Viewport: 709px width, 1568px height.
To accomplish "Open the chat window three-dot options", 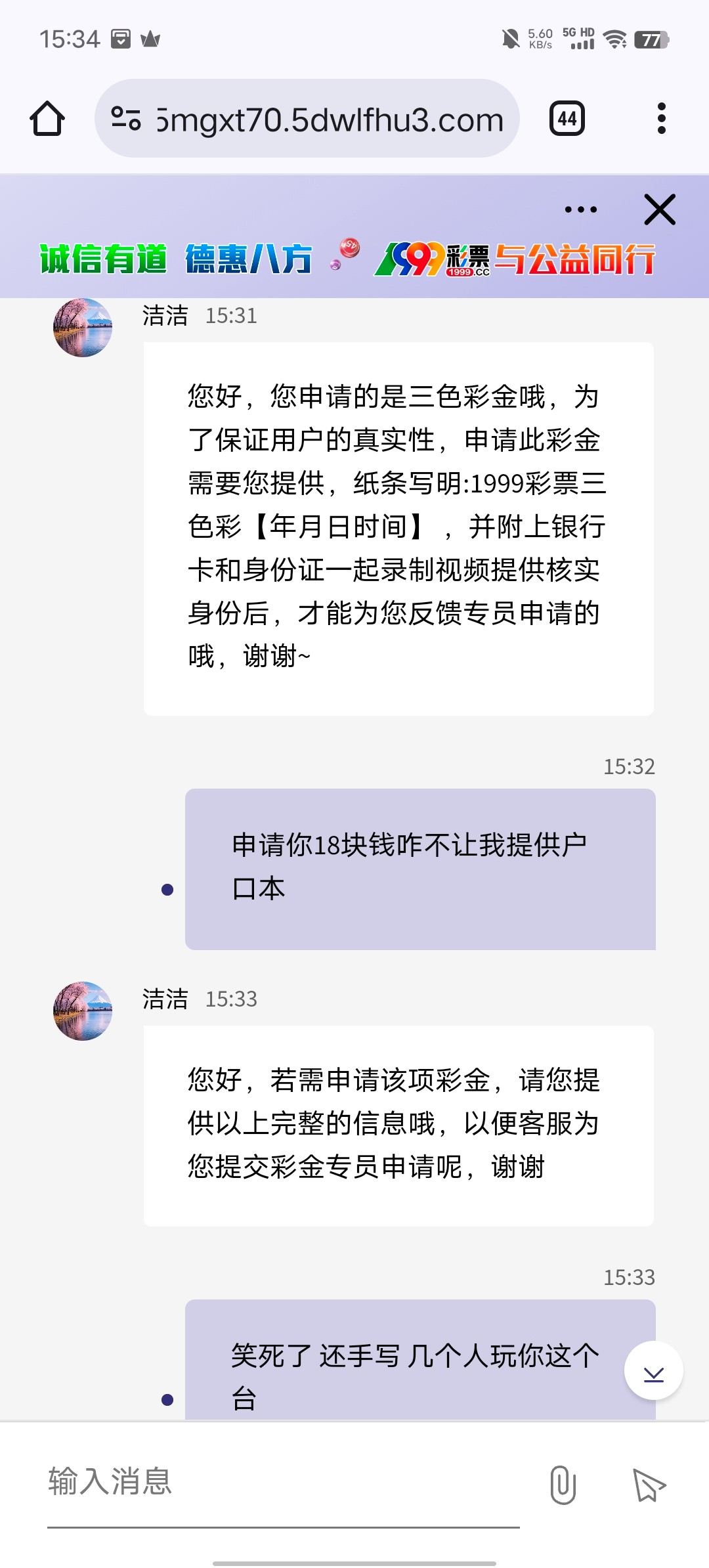I will pyautogui.click(x=580, y=210).
